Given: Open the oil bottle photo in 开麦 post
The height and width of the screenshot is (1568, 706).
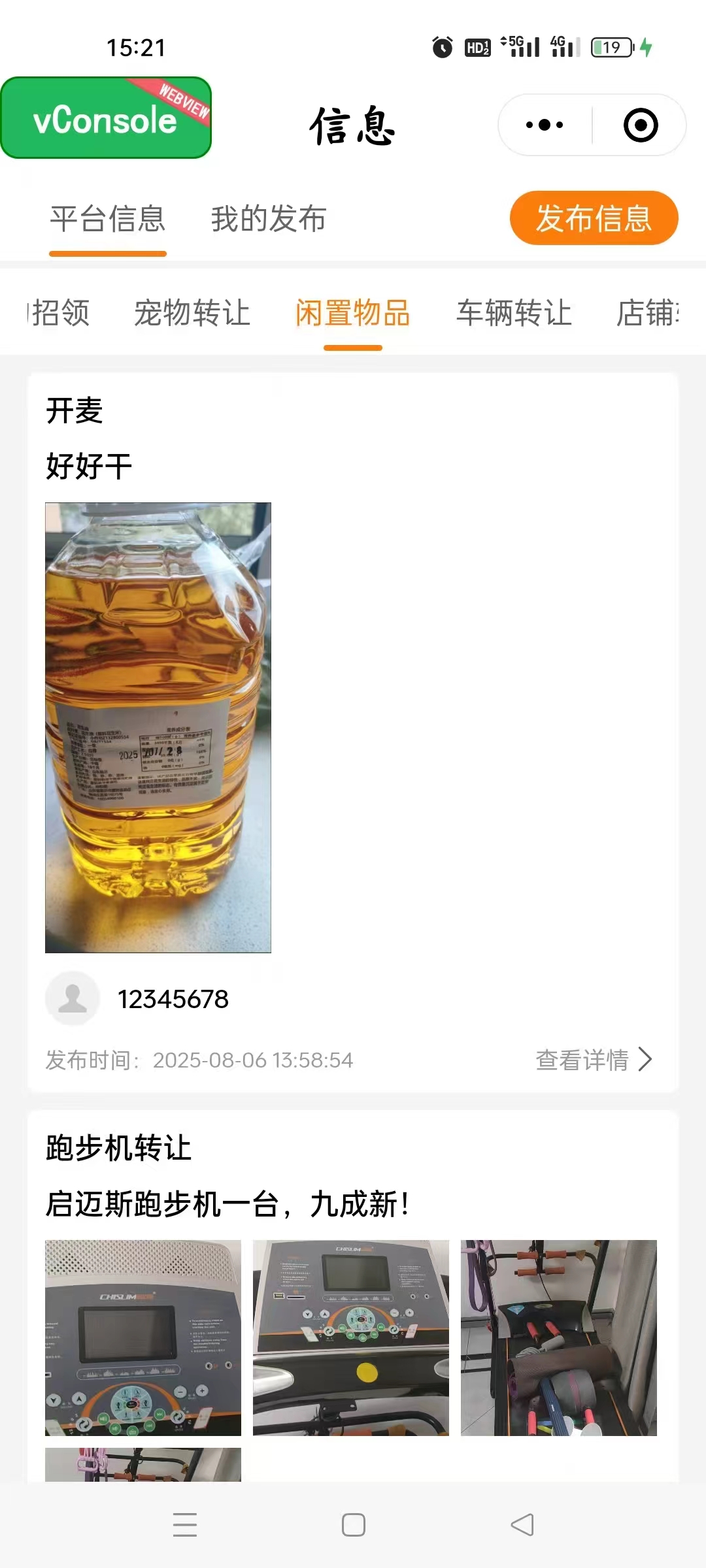Looking at the screenshot, I should click(158, 727).
